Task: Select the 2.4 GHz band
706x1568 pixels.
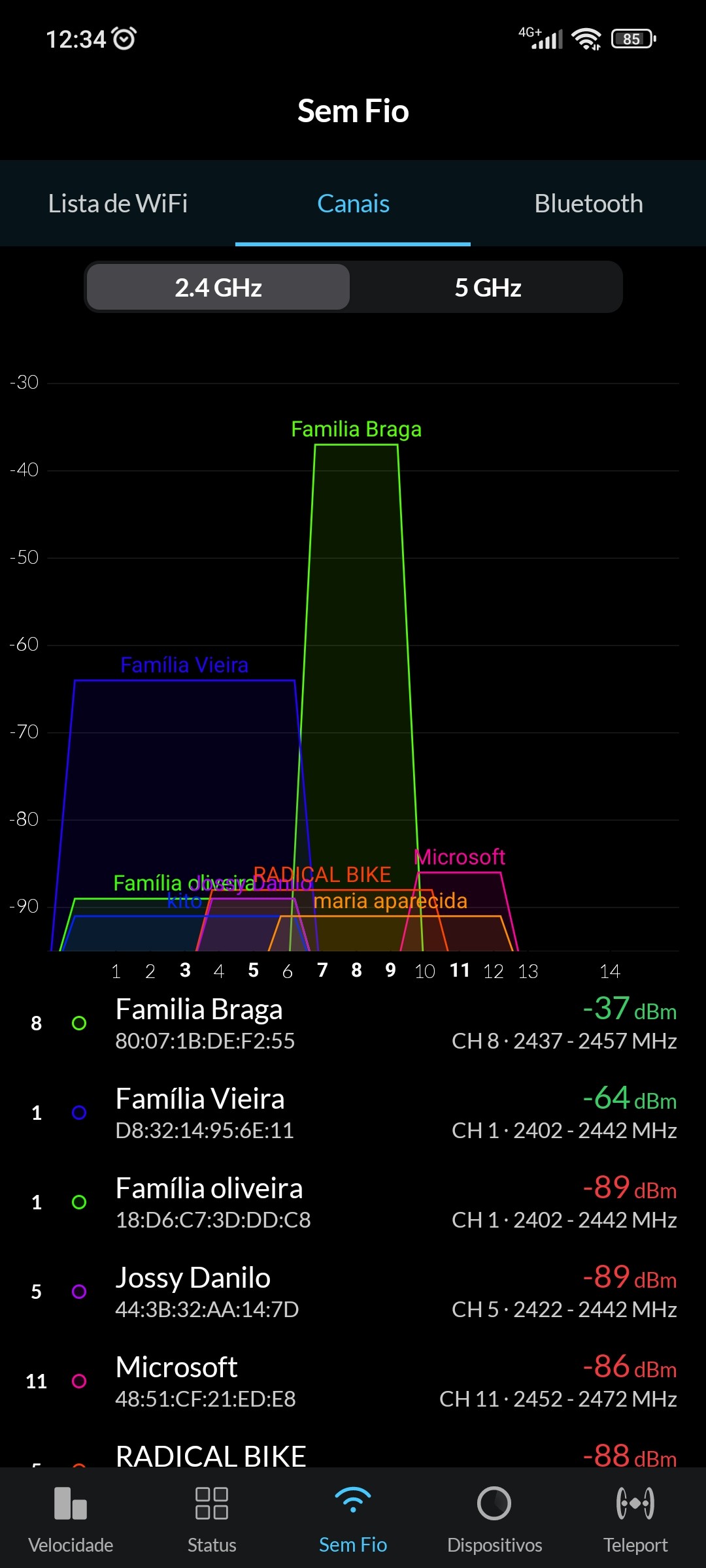Action: [x=218, y=287]
